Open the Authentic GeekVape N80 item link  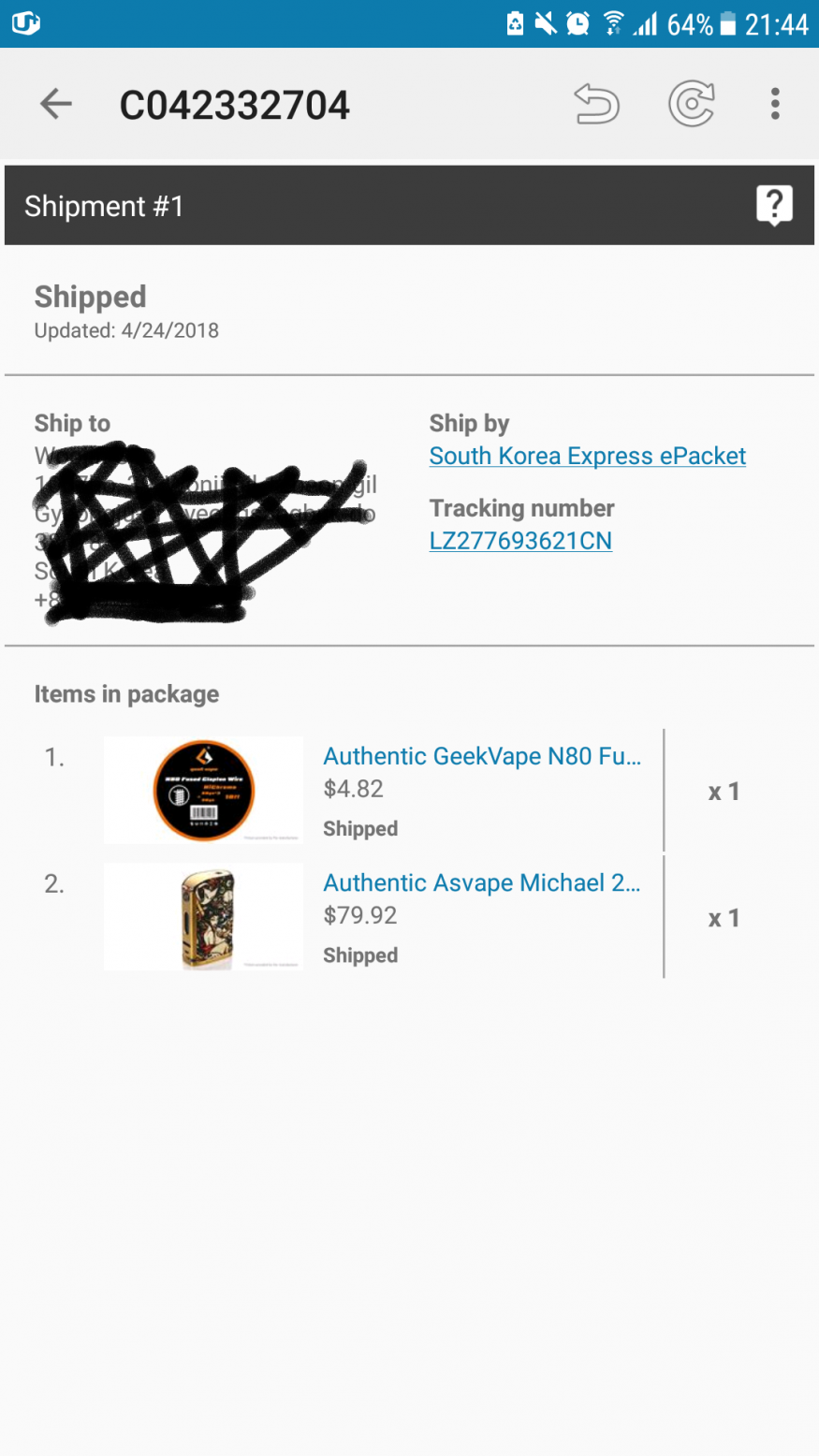click(482, 756)
